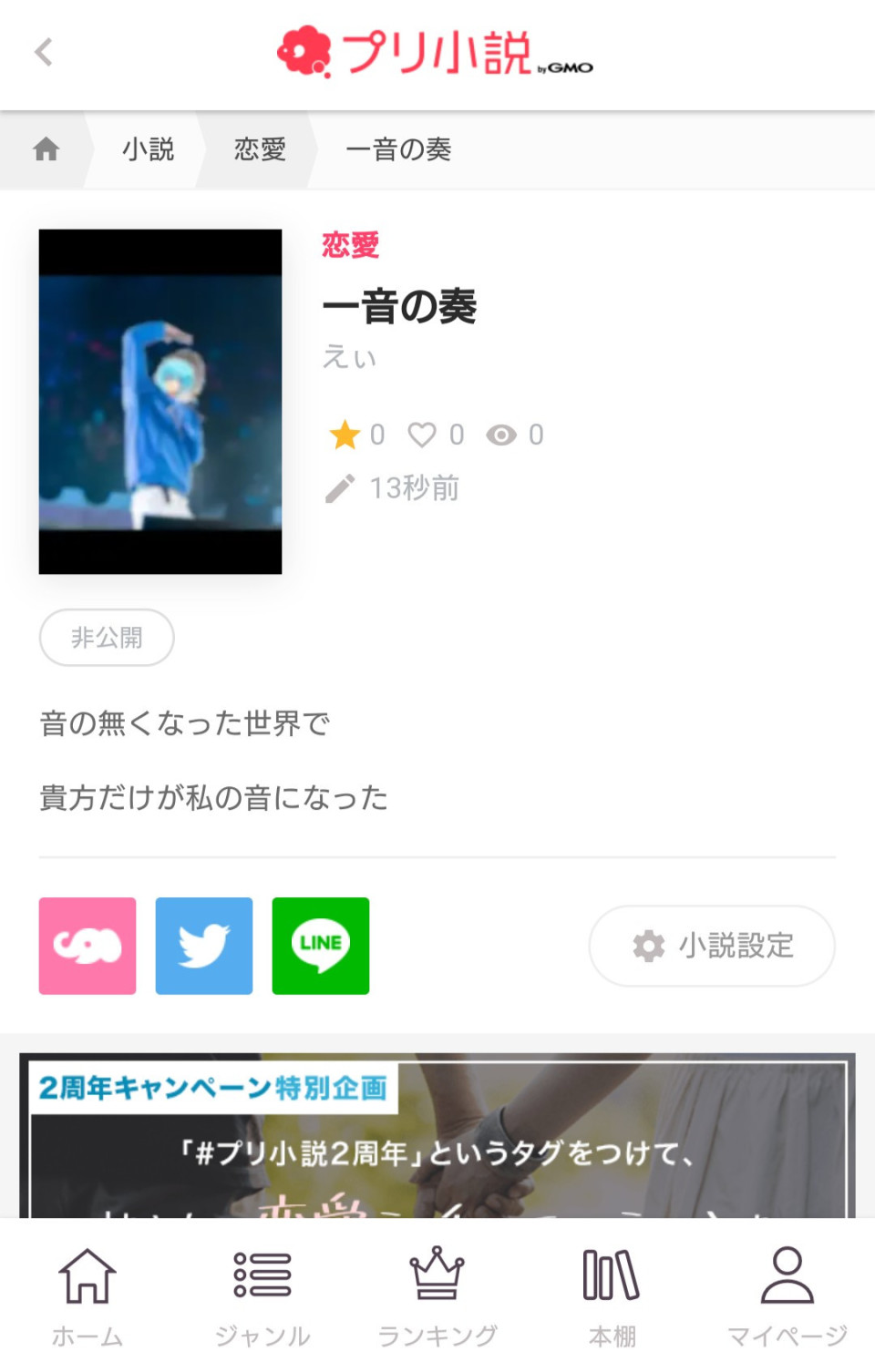Open the novel cover image
Screen dimensions: 875x1372
160,402
